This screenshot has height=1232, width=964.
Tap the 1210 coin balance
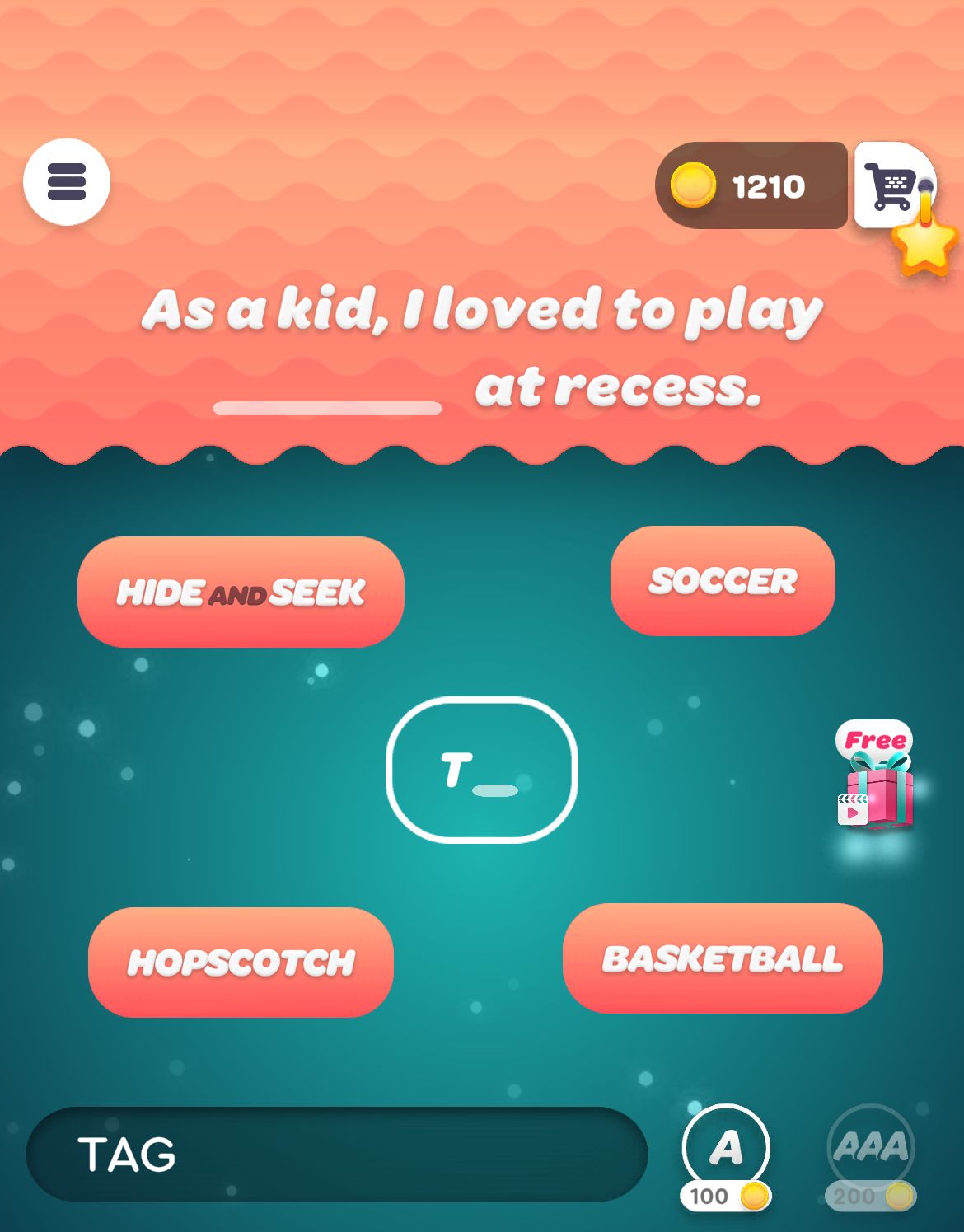pos(750,185)
